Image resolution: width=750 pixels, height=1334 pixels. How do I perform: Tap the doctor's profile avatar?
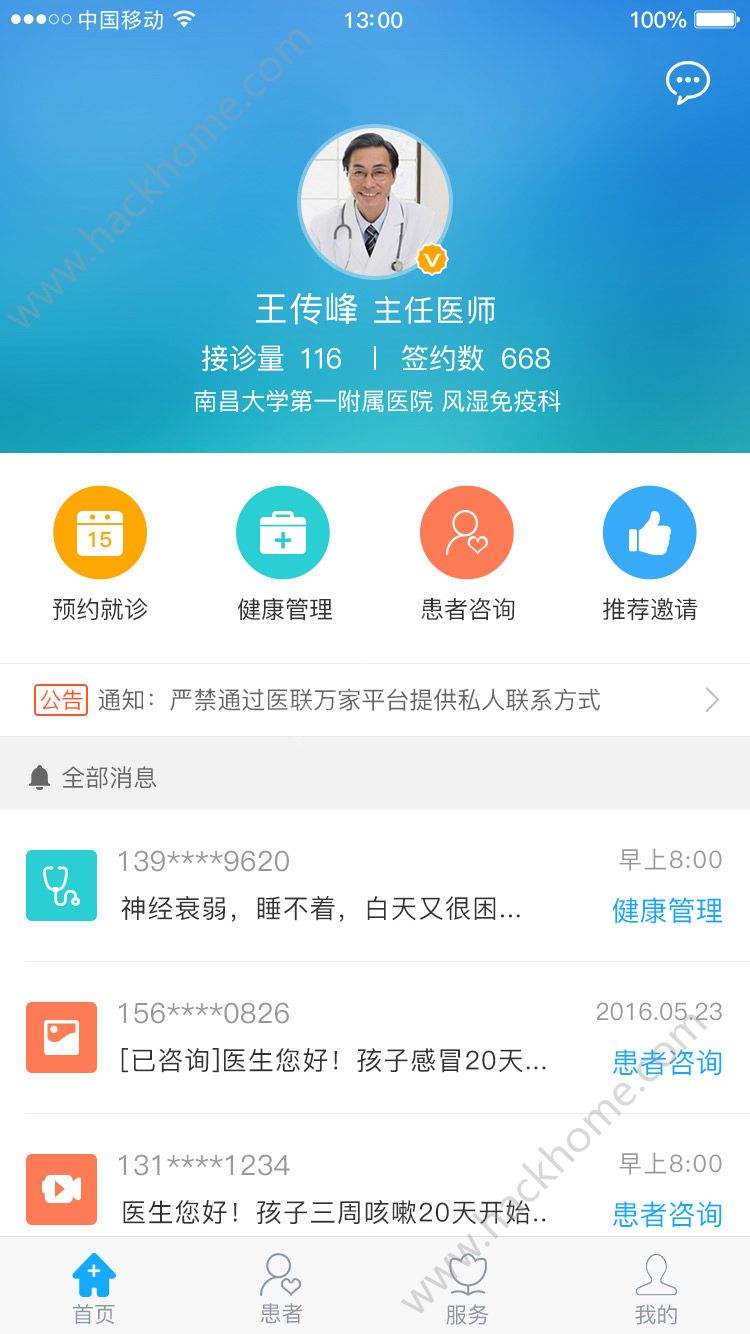(x=375, y=202)
